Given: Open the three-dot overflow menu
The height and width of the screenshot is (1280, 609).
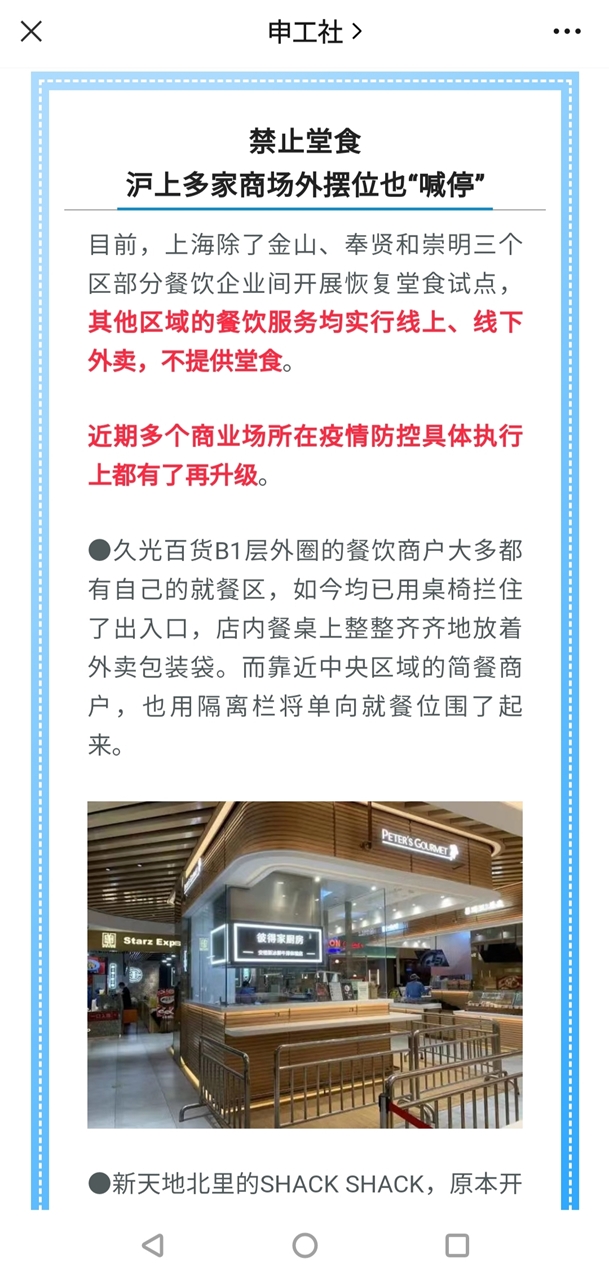Looking at the screenshot, I should [x=567, y=32].
